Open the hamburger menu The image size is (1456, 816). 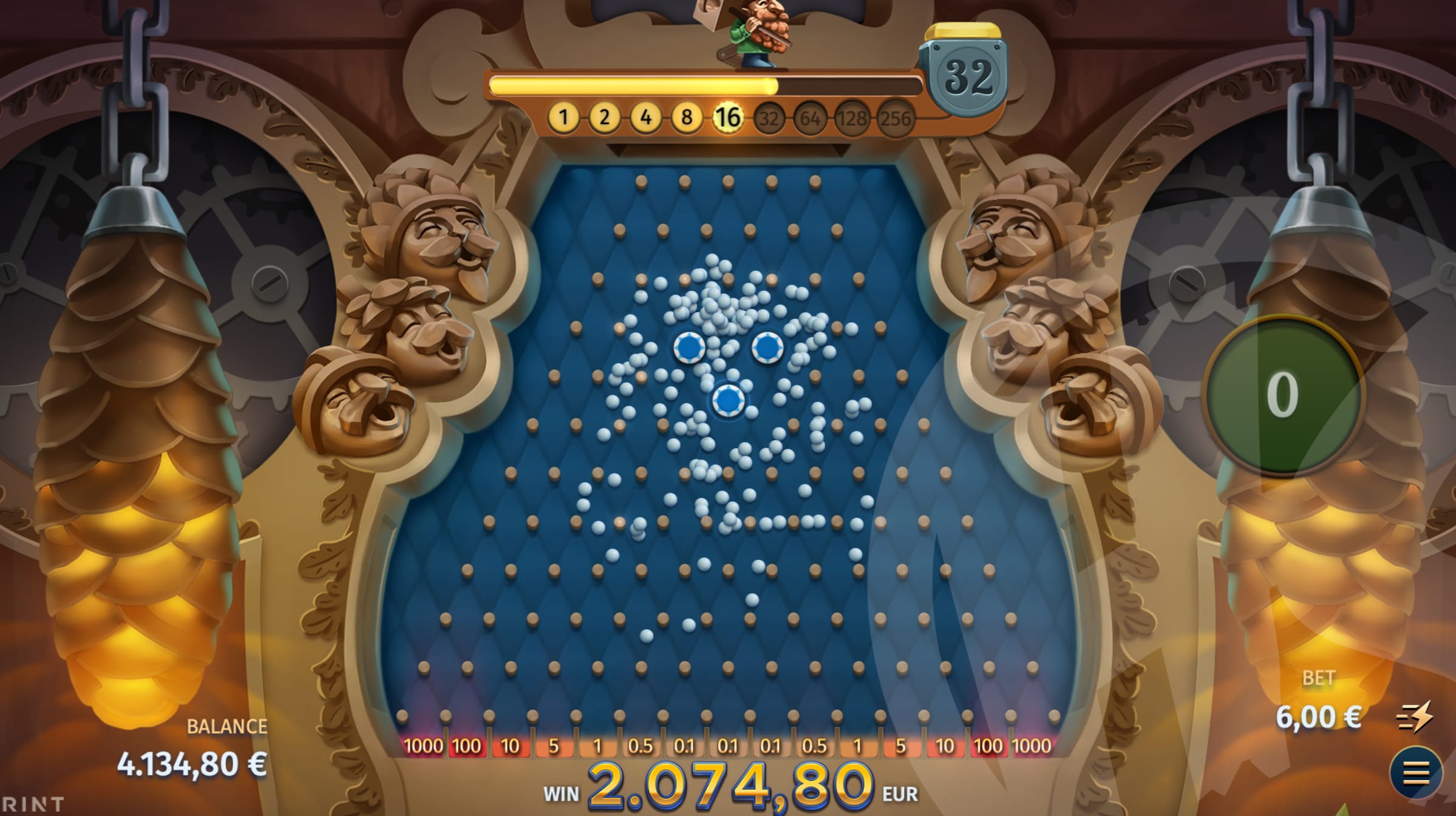click(1416, 772)
